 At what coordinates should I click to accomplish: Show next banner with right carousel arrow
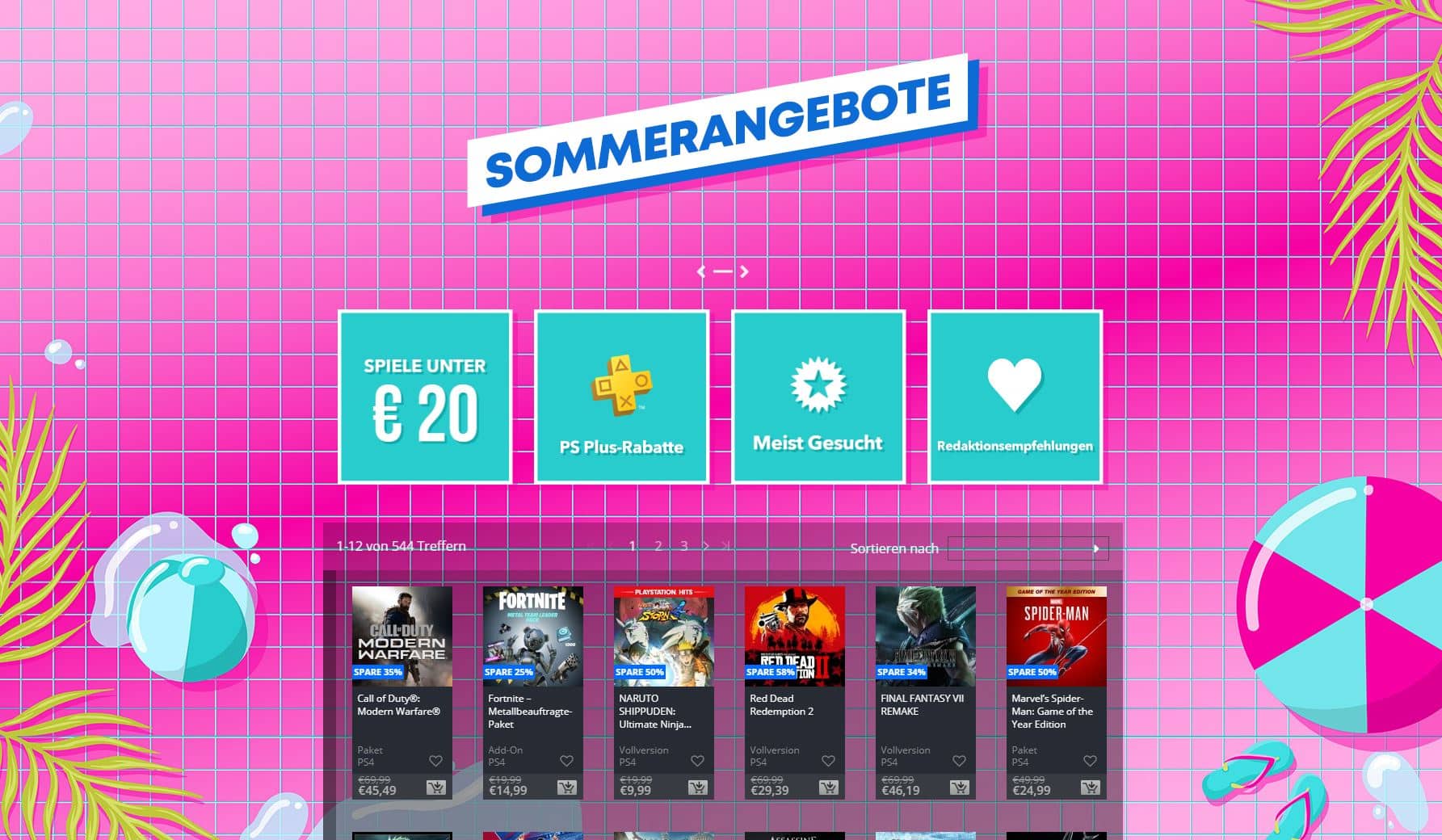pos(744,271)
